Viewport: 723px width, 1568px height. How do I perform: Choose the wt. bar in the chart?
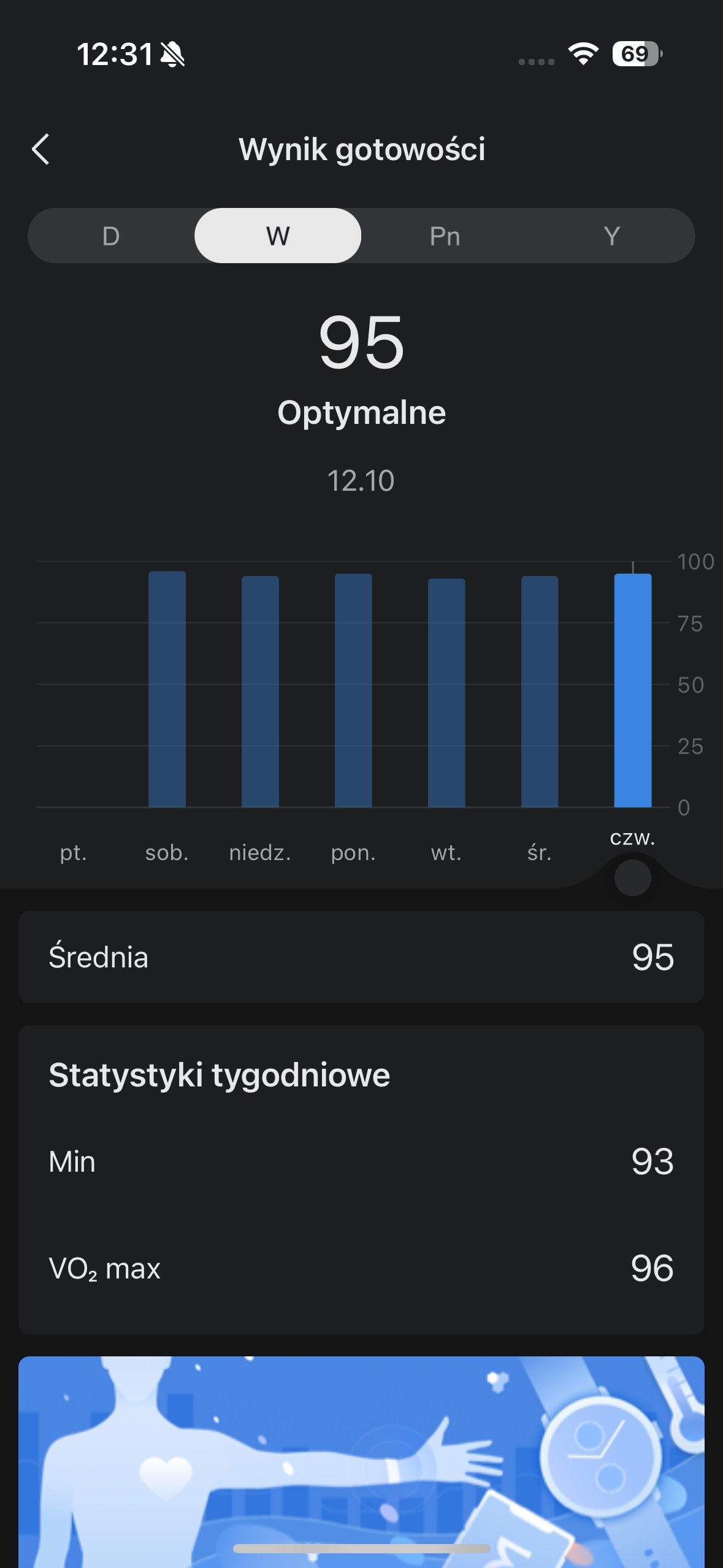pos(446,693)
